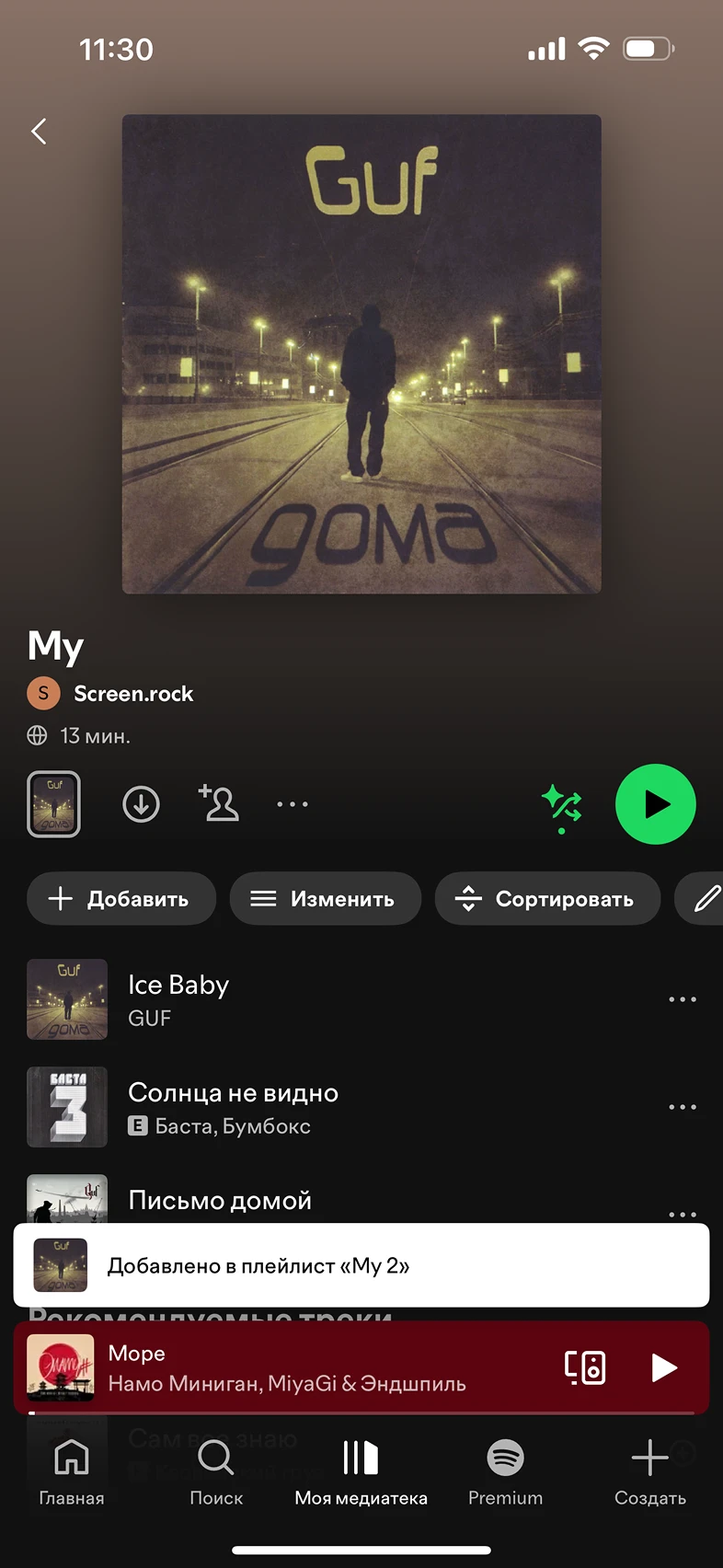
Task: Go back from the My playlist
Action: click(39, 132)
